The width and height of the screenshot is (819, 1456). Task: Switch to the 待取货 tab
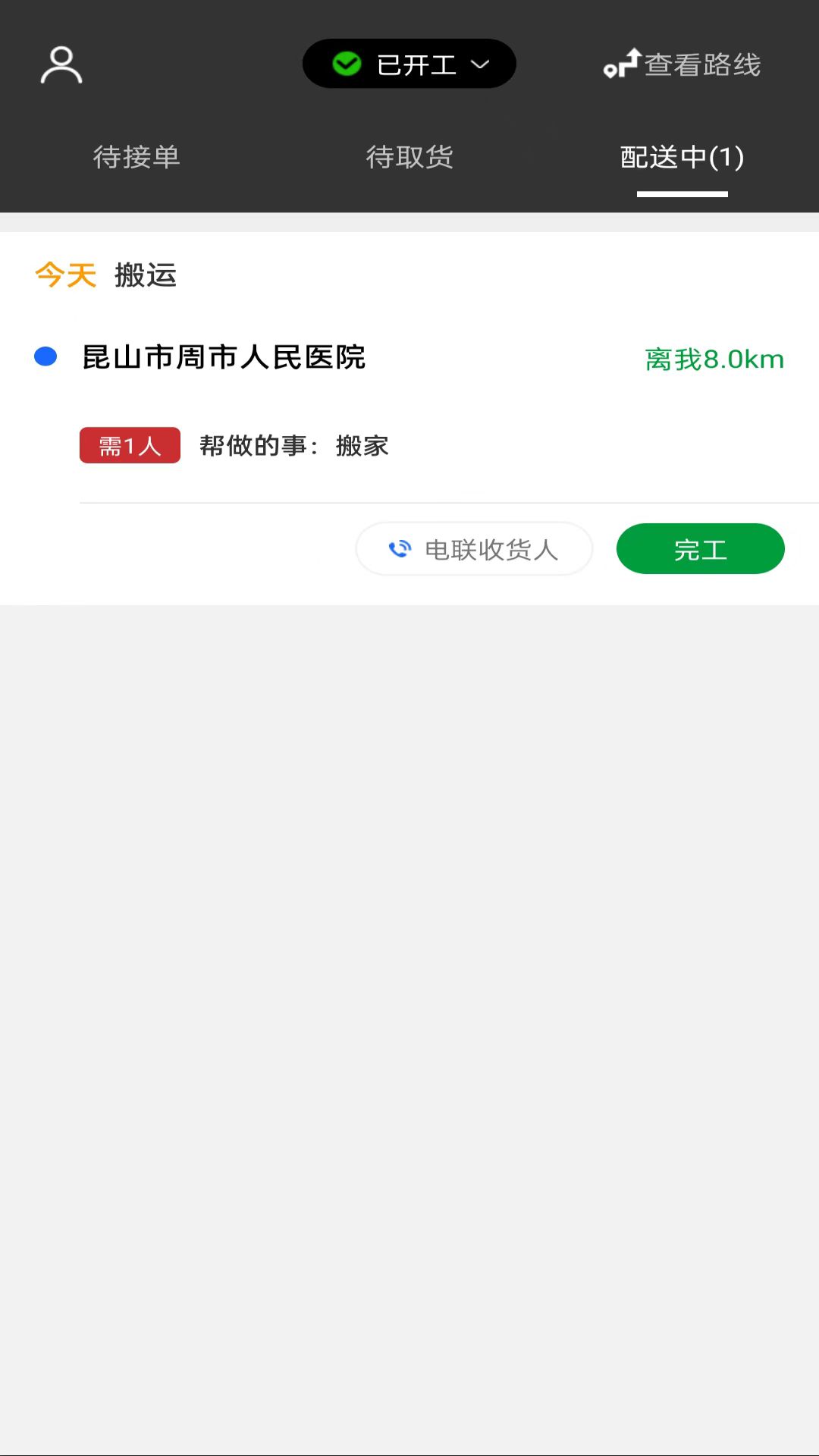[x=409, y=157]
